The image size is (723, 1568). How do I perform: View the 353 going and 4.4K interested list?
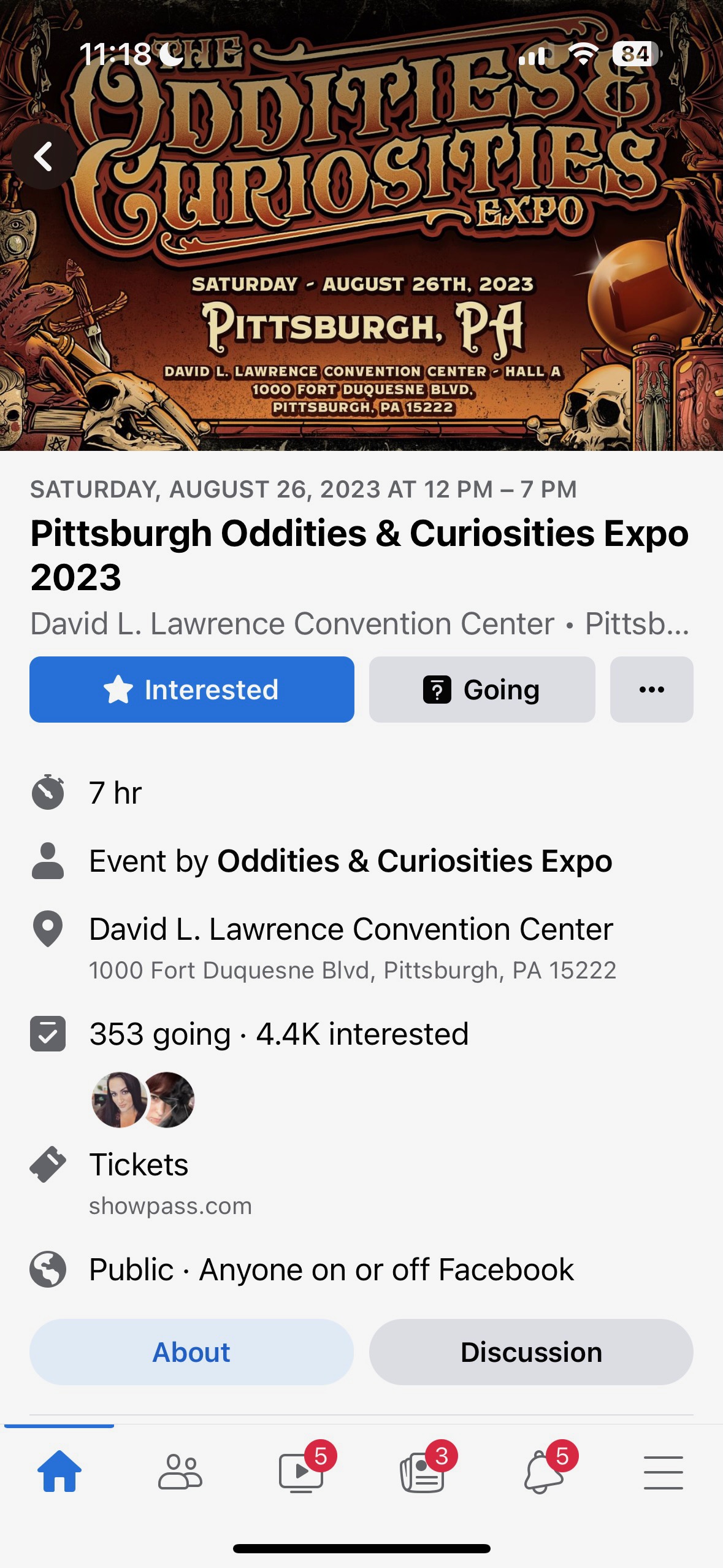tap(279, 1034)
